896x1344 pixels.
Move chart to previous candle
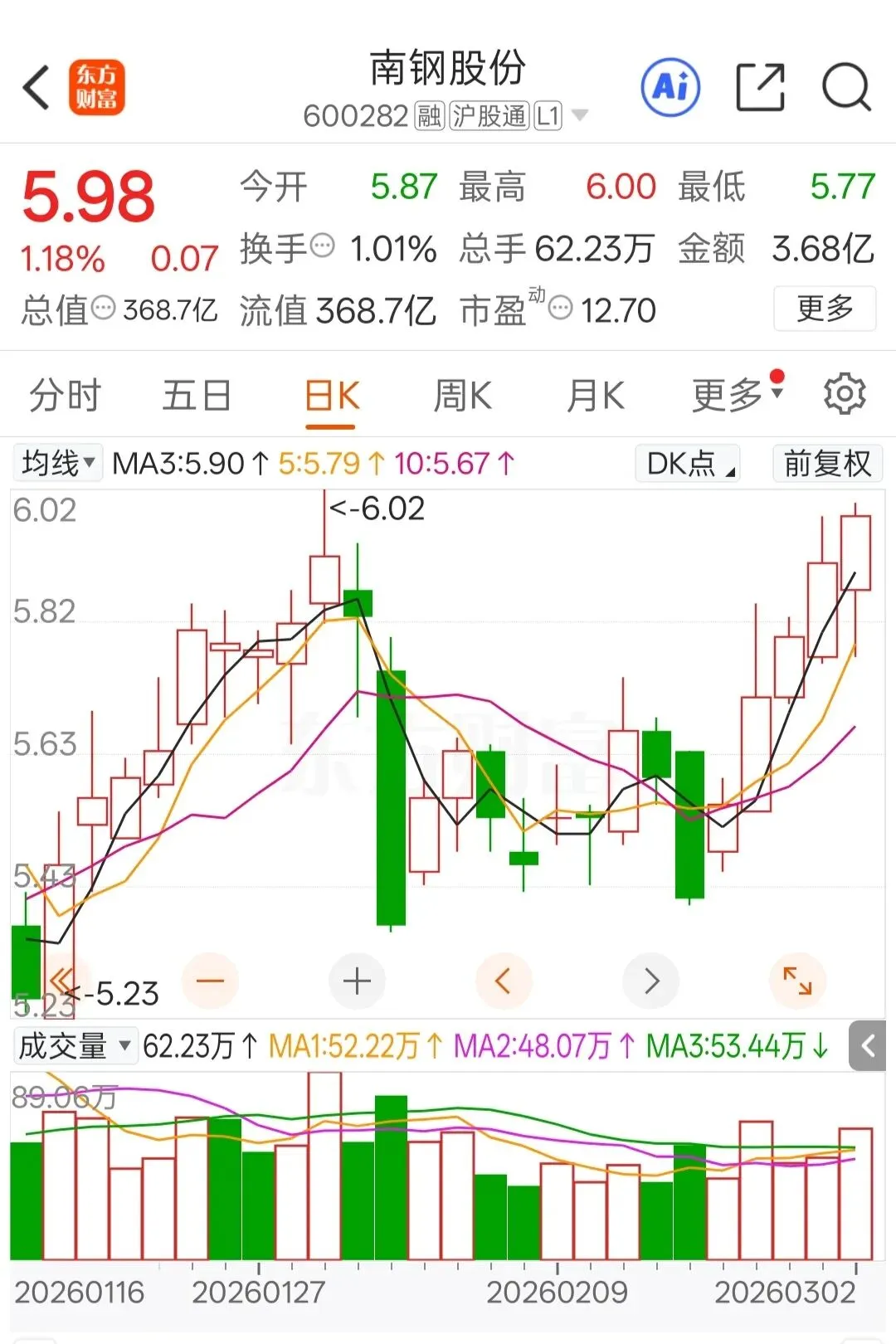[503, 981]
